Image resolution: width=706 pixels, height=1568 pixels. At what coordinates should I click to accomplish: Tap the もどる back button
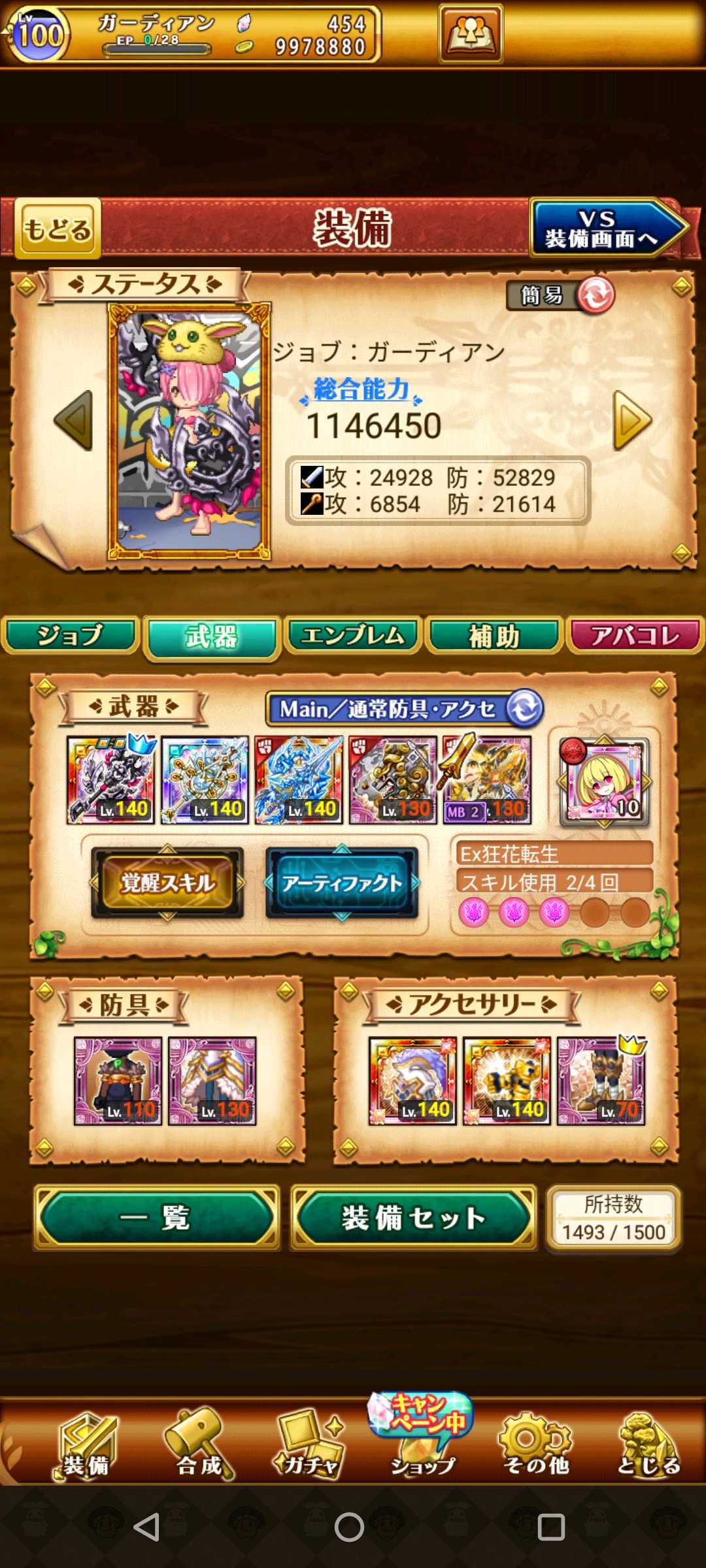(x=58, y=229)
